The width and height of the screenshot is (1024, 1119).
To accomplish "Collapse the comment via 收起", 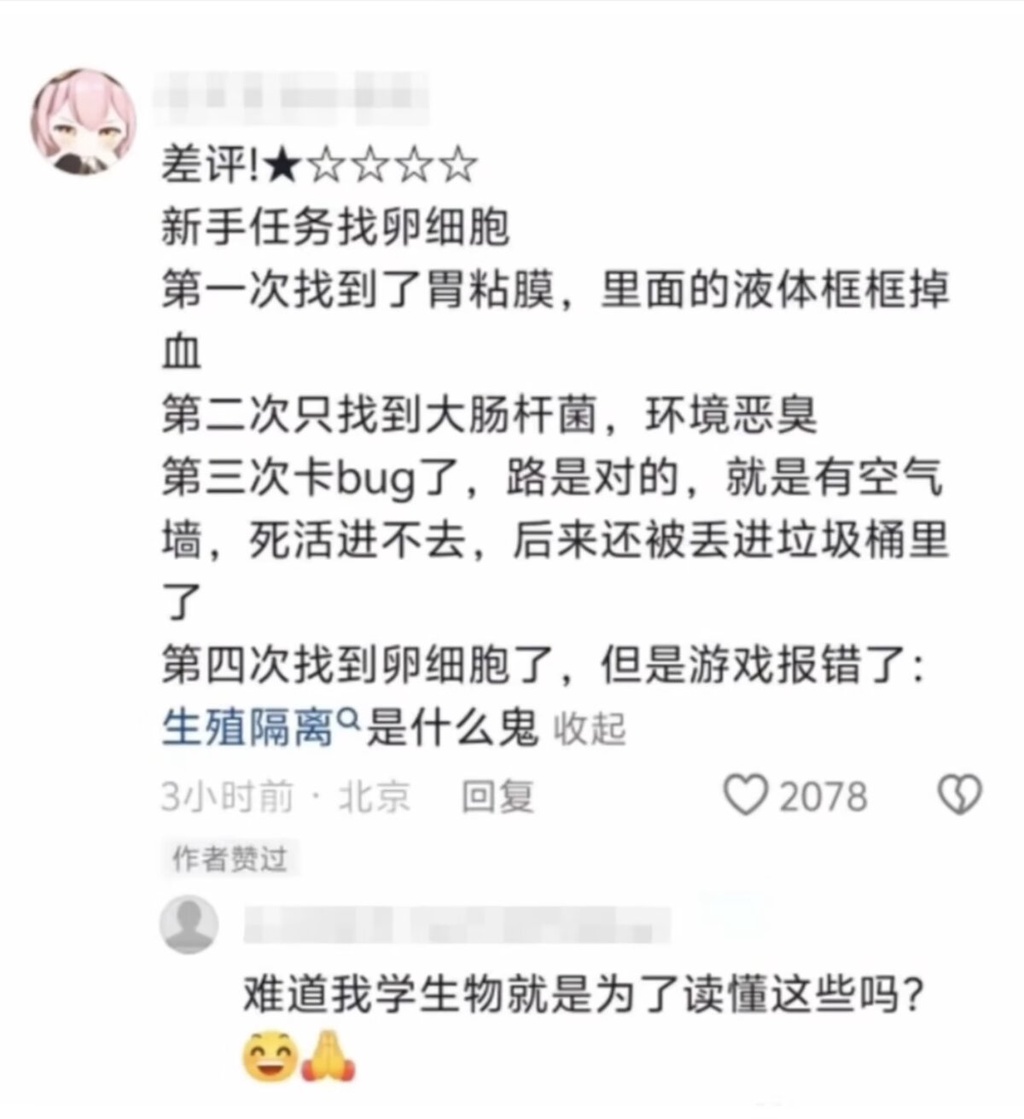I will point(589,729).
